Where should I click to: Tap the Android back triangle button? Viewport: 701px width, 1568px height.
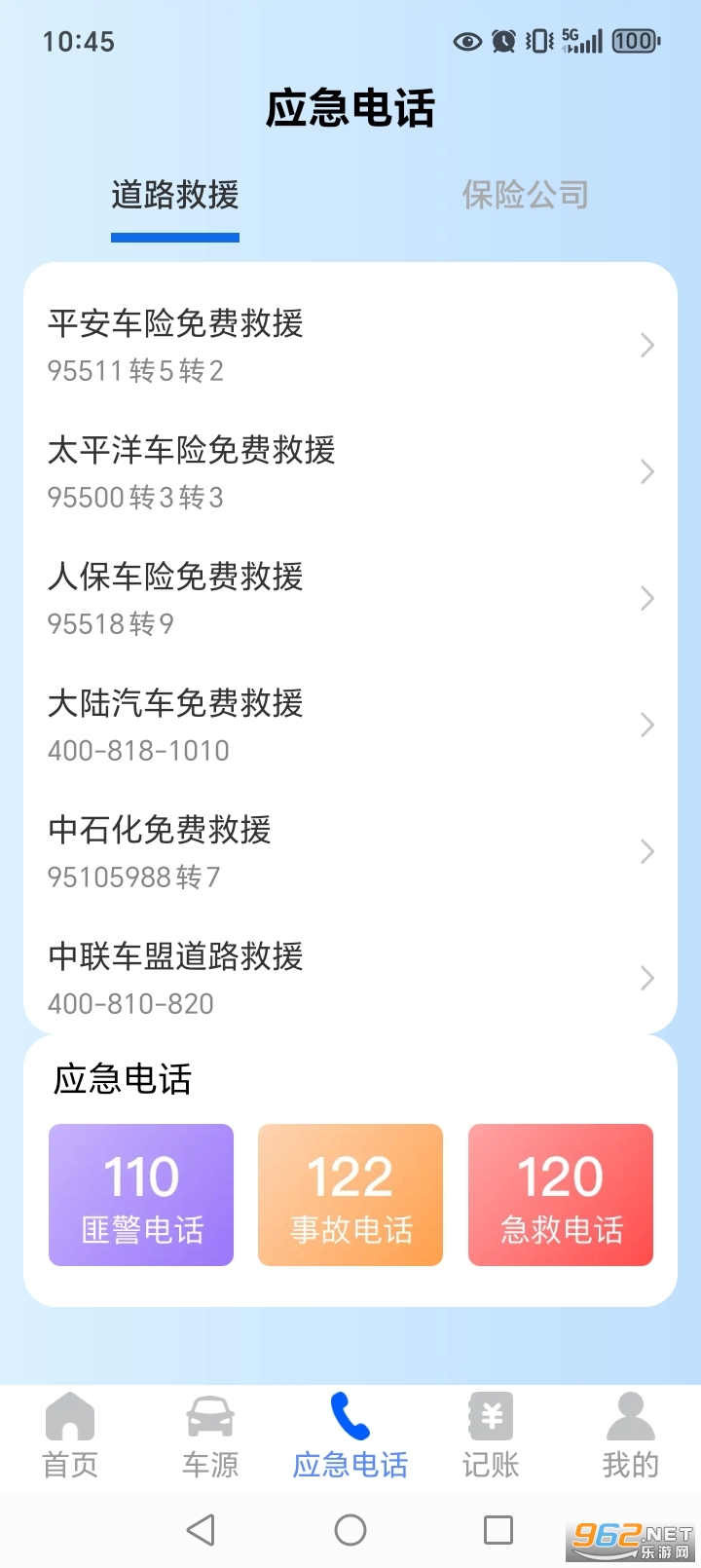coord(201,1530)
